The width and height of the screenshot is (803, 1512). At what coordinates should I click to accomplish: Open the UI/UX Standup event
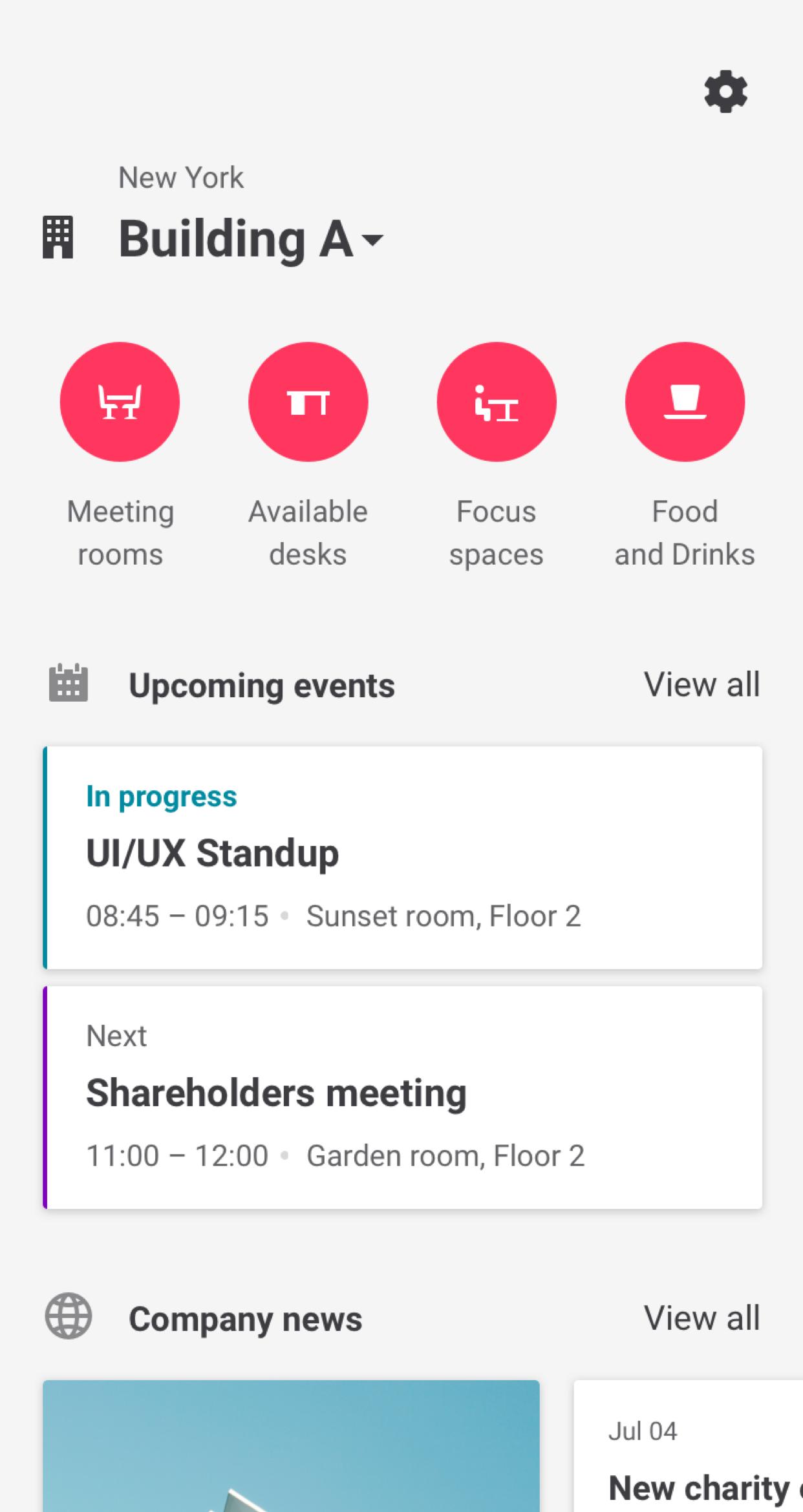403,857
